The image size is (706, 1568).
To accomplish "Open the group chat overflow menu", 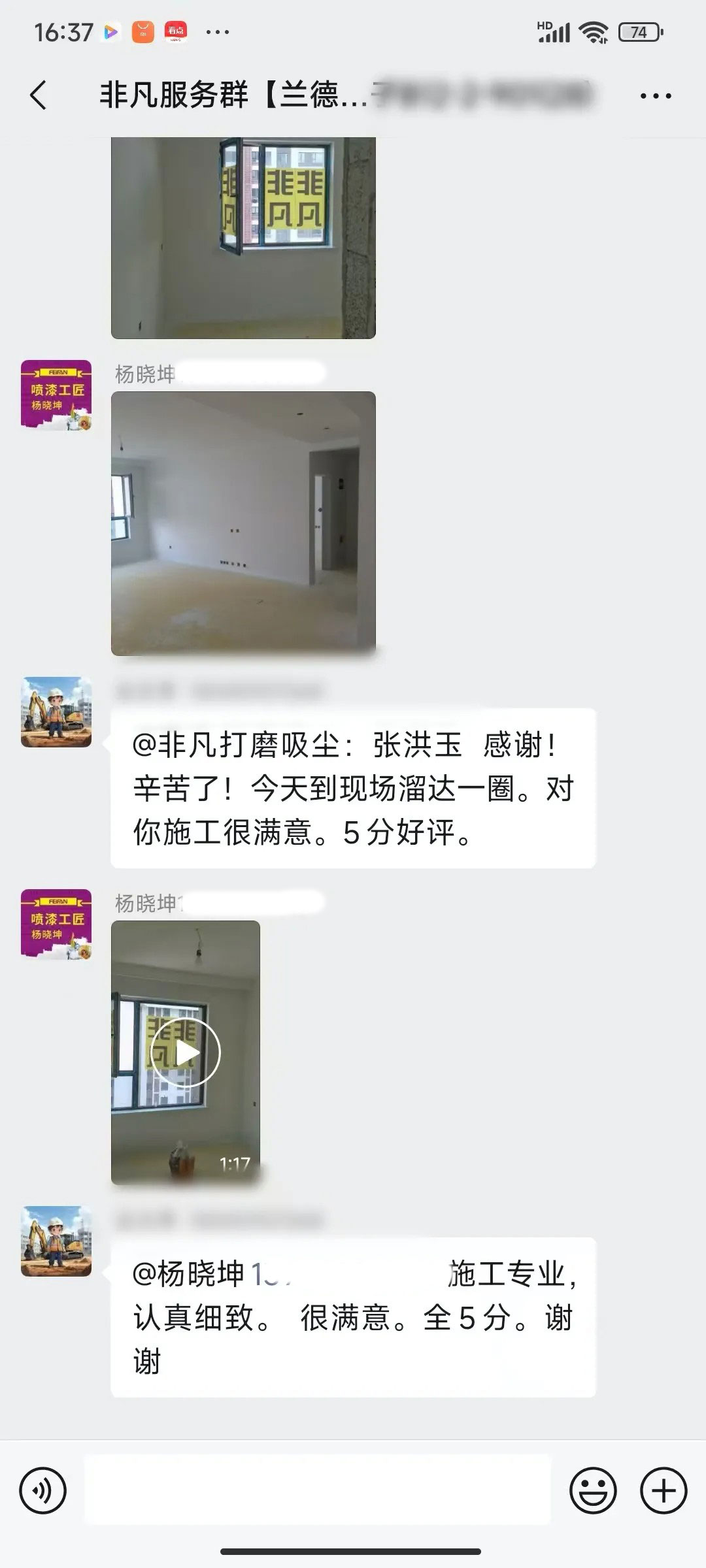I will click(655, 96).
